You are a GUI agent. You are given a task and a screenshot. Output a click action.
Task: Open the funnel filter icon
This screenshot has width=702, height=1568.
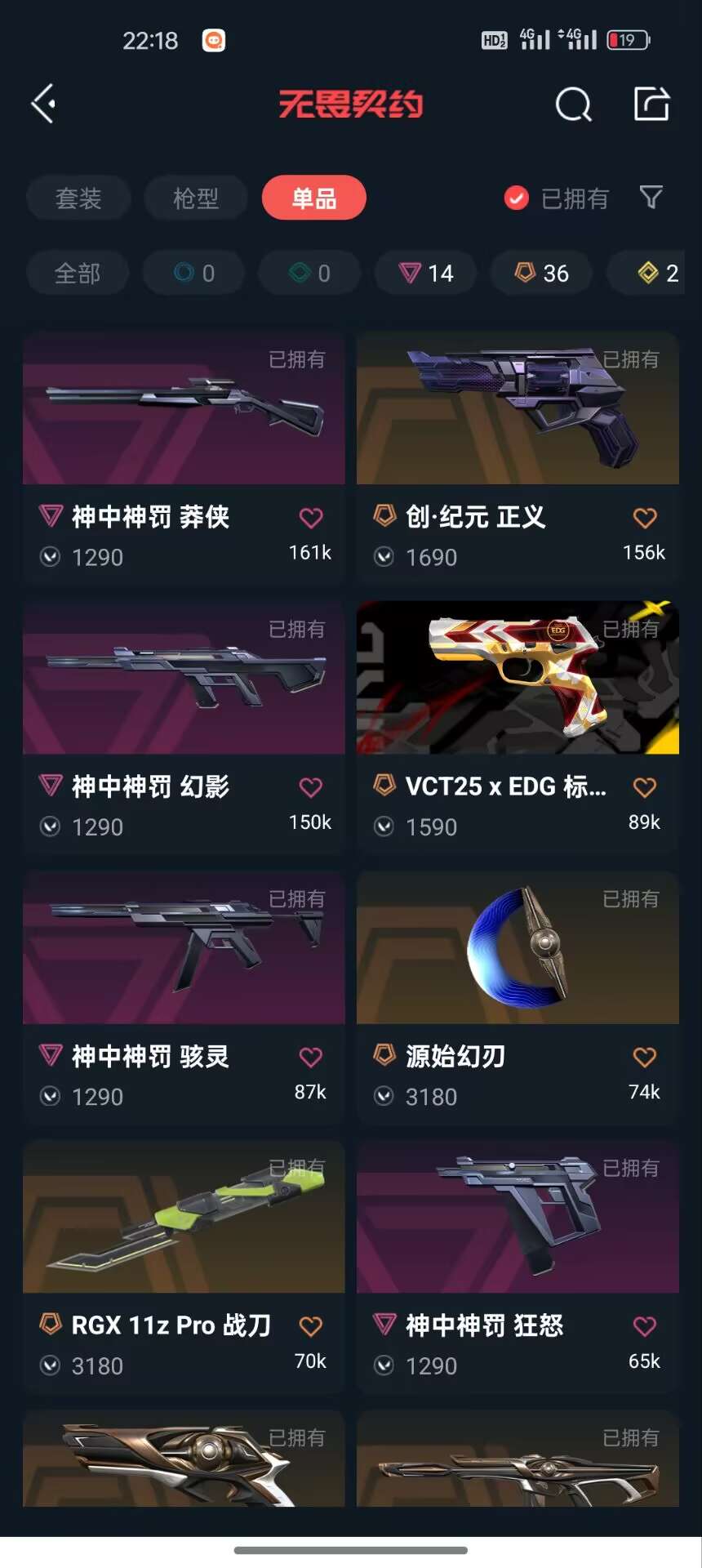pos(651,197)
